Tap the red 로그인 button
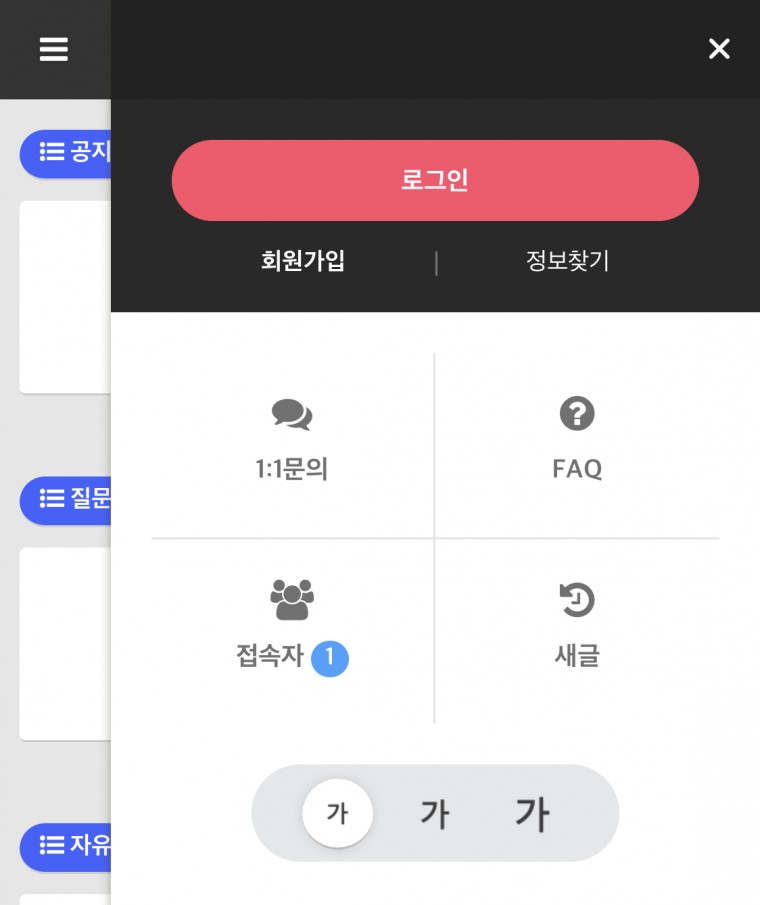Screen dimensions: 760x905 click(x=435, y=181)
